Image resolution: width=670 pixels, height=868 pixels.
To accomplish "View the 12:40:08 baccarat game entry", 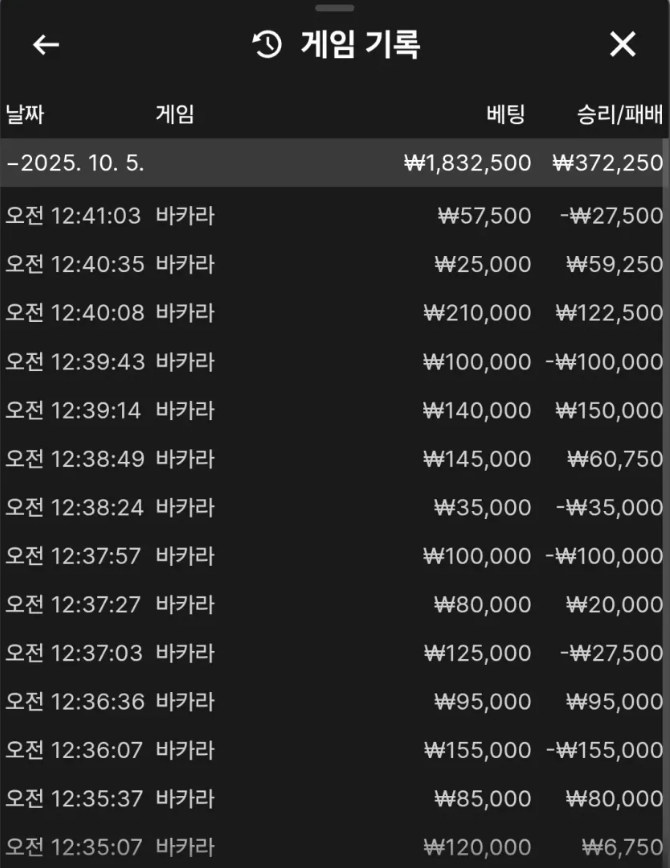I will [x=334, y=313].
